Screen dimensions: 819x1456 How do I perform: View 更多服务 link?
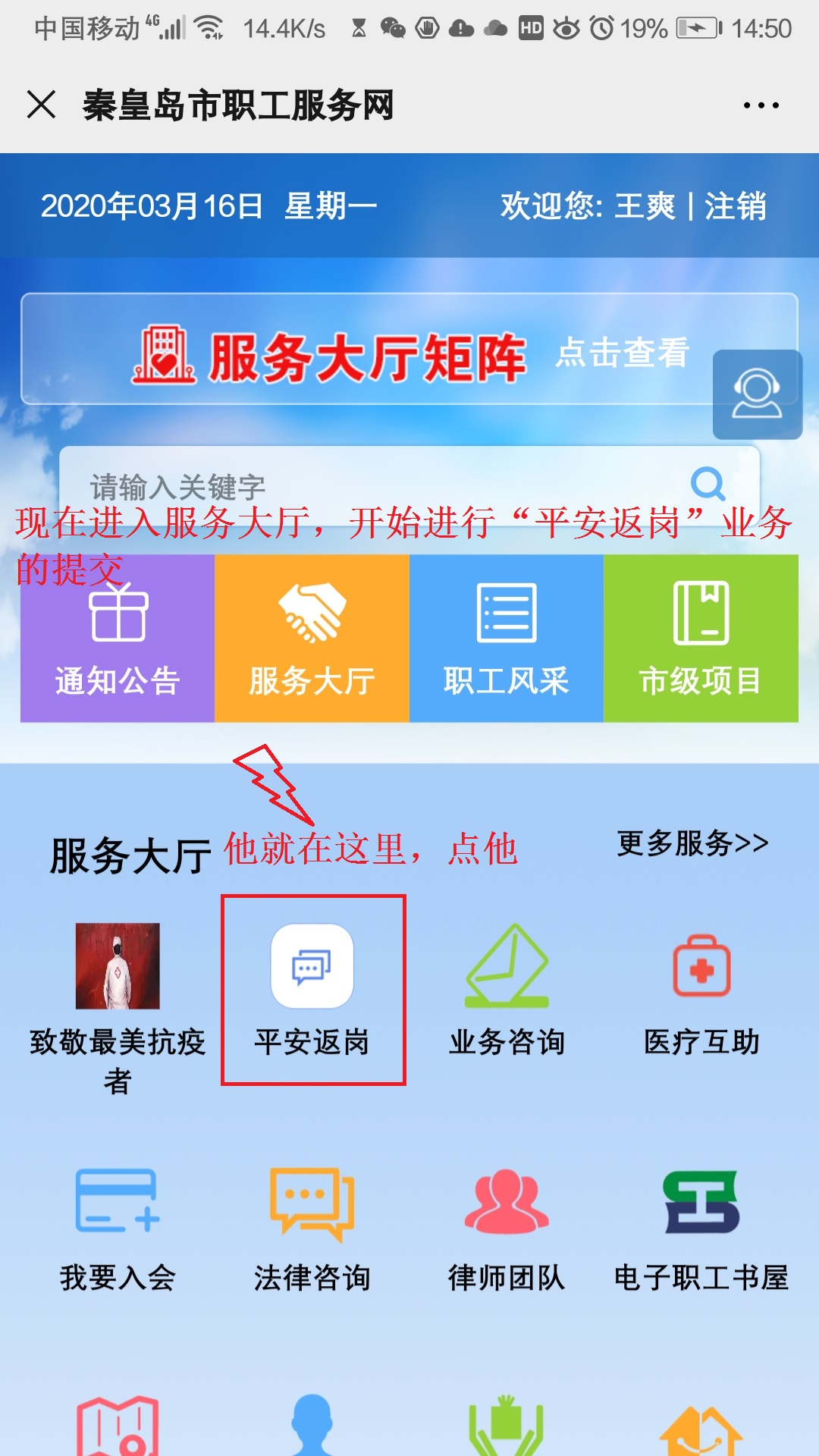tap(692, 843)
